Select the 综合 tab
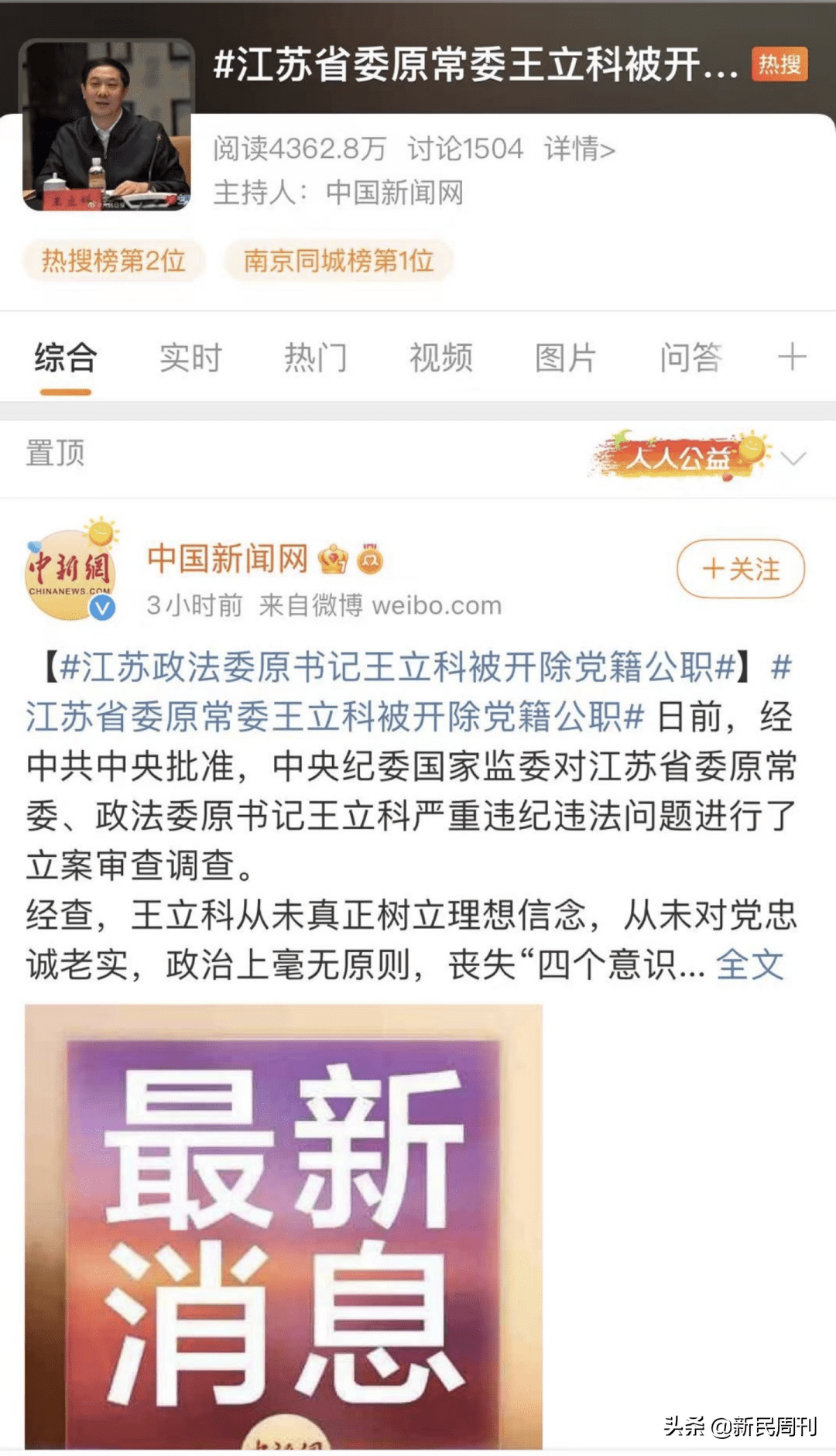 coord(66,358)
